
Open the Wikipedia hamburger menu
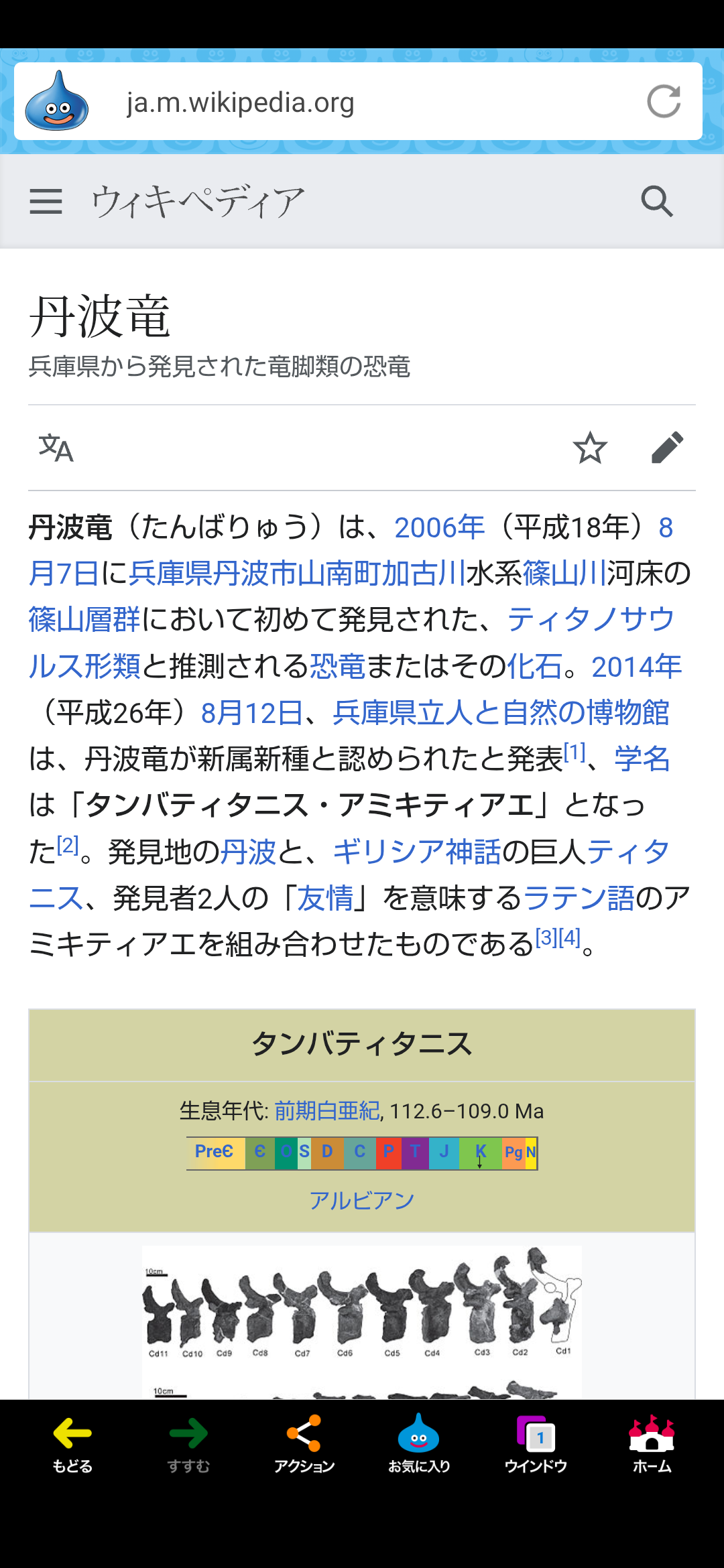[x=46, y=201]
